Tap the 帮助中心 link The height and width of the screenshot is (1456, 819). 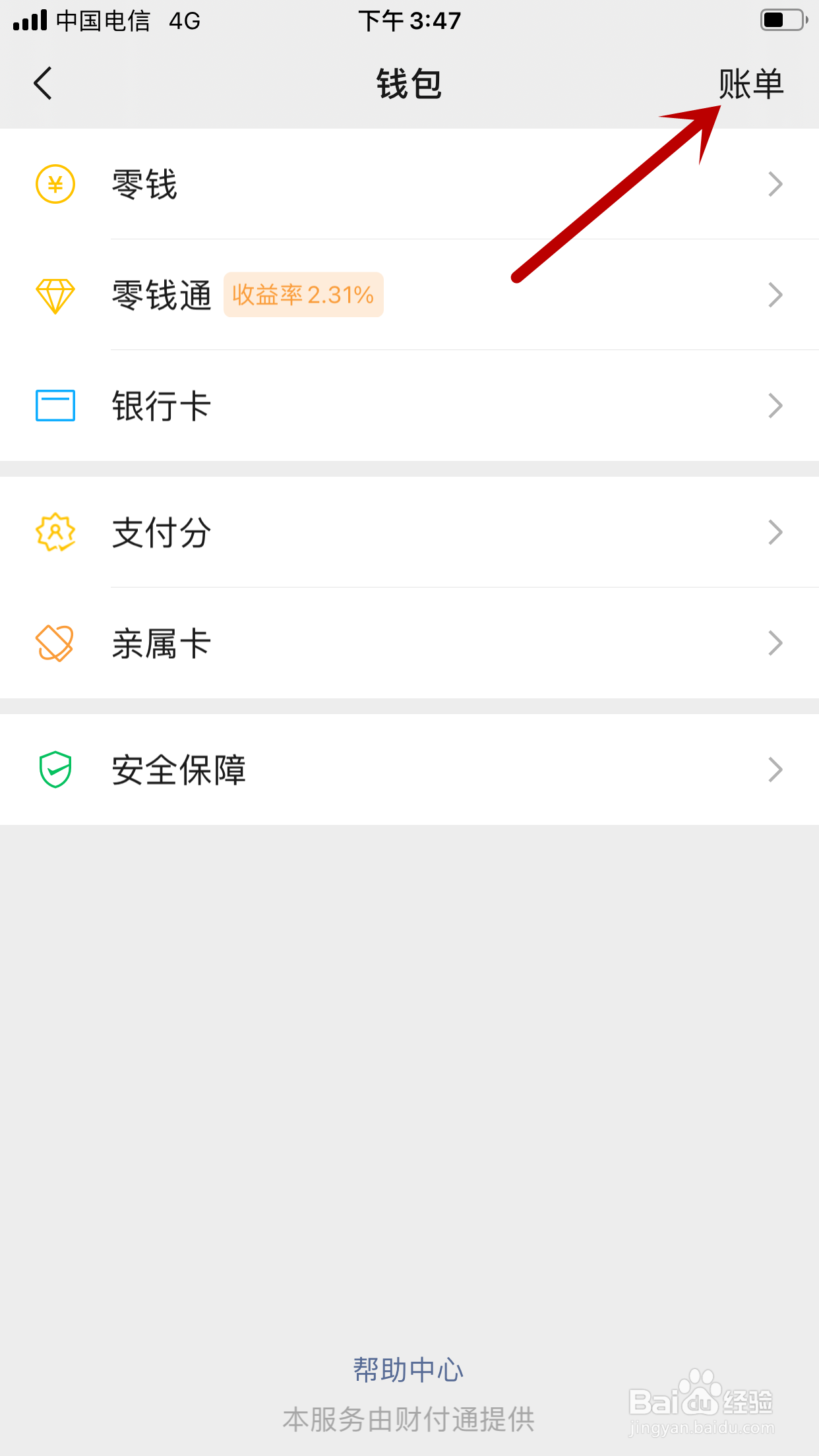(x=409, y=1370)
